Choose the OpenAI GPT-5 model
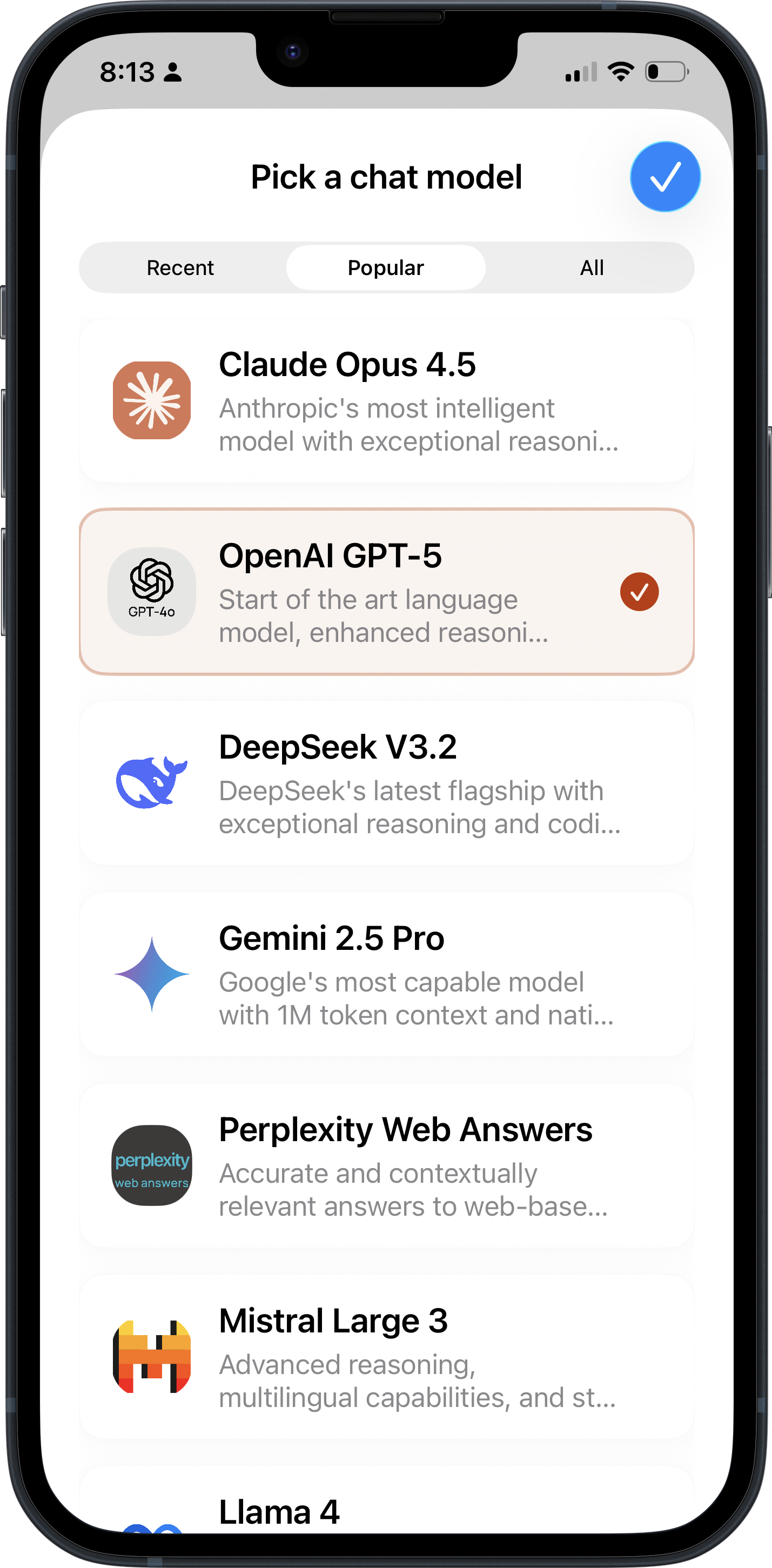This screenshot has height=1568, width=772. tap(386, 592)
